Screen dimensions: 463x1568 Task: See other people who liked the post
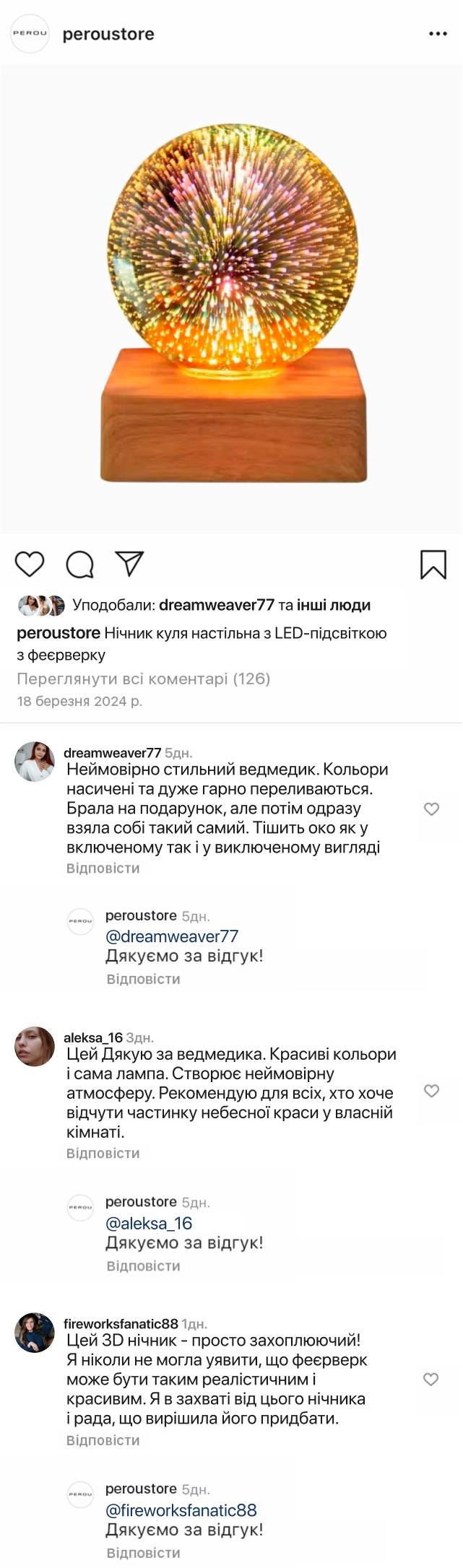(x=334, y=605)
